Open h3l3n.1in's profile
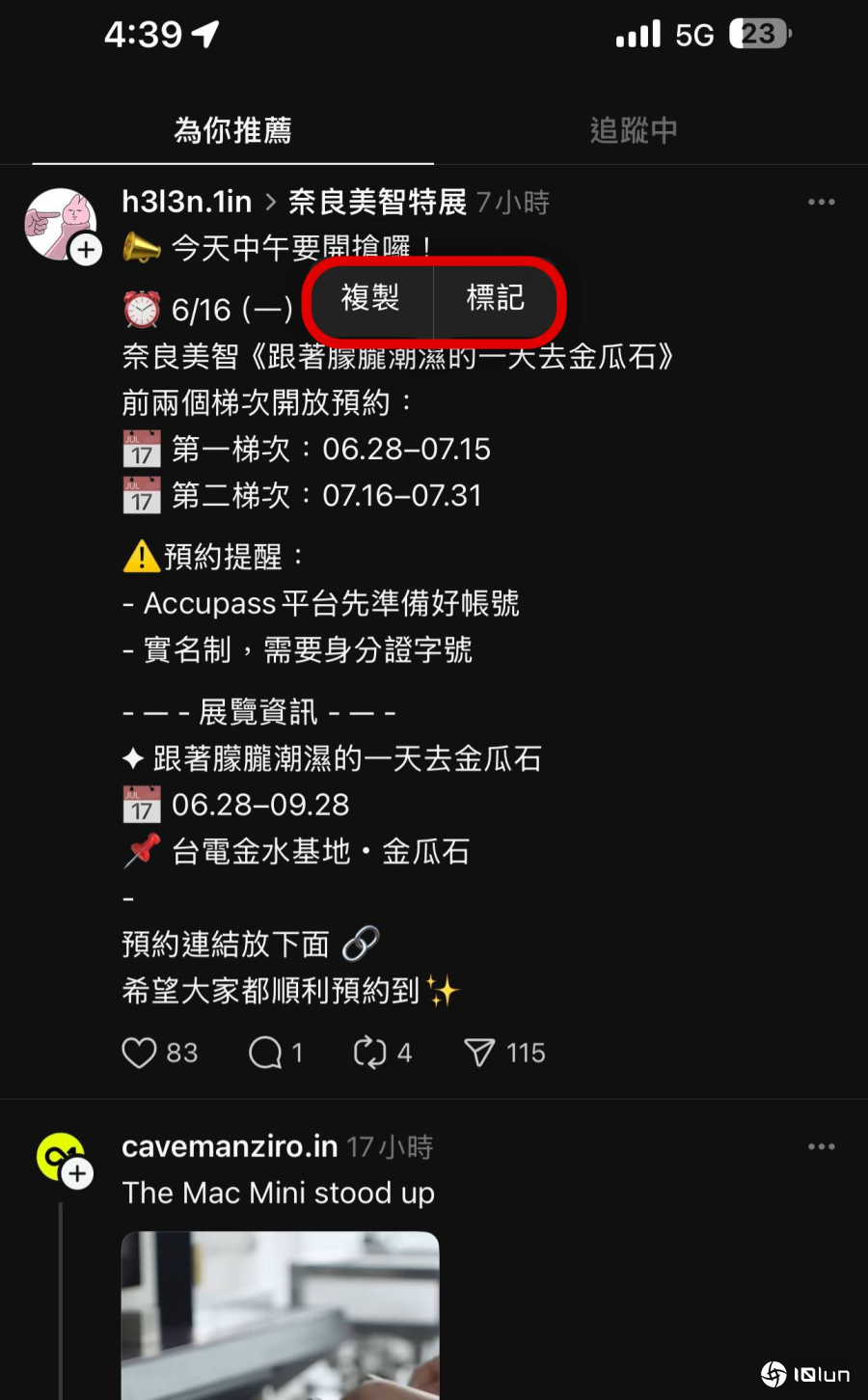This screenshot has width=868, height=1400. [x=186, y=202]
